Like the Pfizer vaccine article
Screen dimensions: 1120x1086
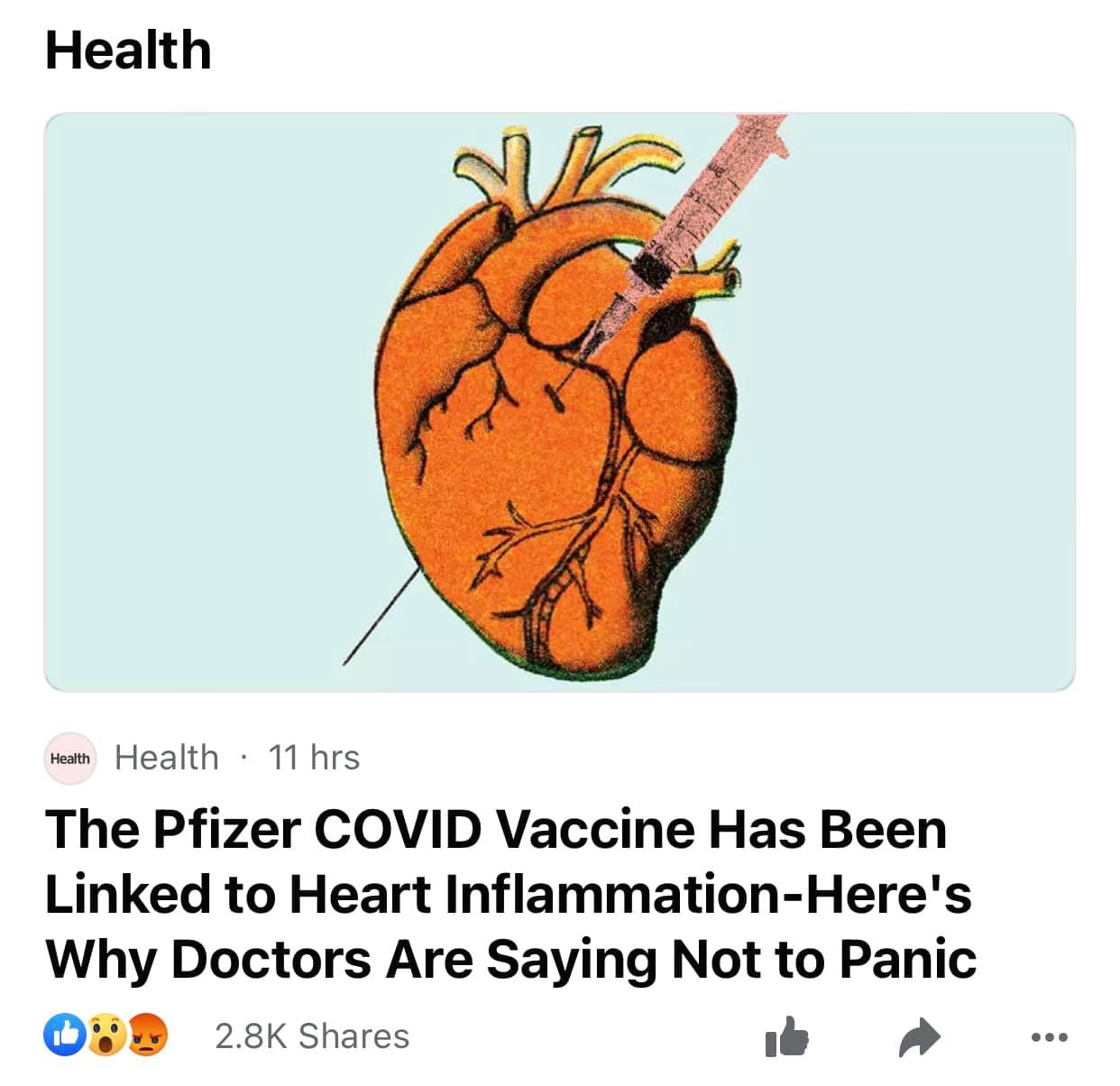(787, 1036)
